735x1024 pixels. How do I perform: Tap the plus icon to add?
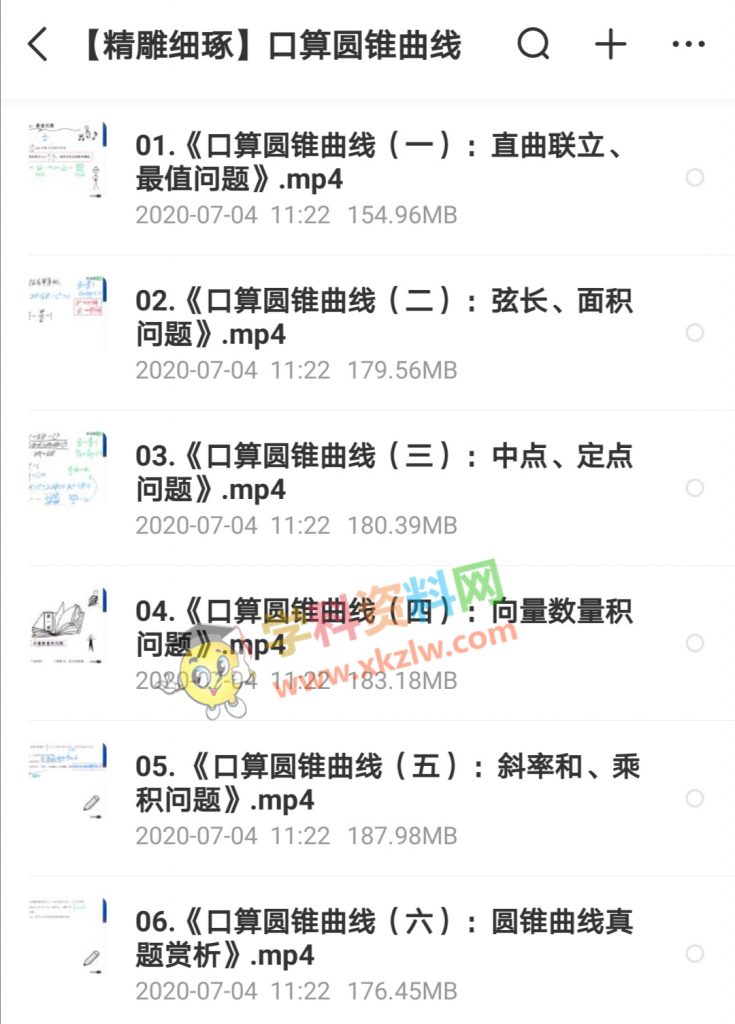[x=610, y=45]
